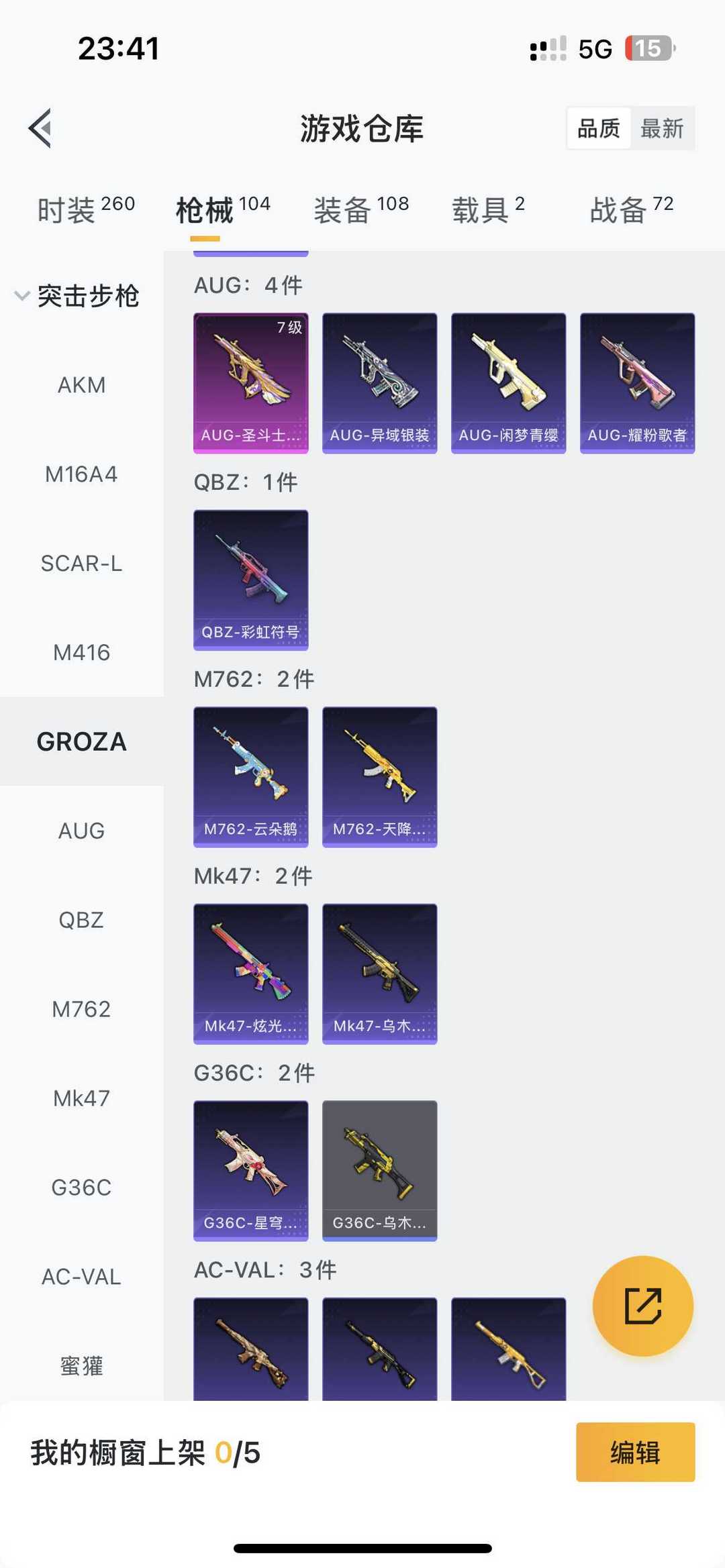Sort inventory by 最新
The image size is (725, 1568).
(662, 128)
